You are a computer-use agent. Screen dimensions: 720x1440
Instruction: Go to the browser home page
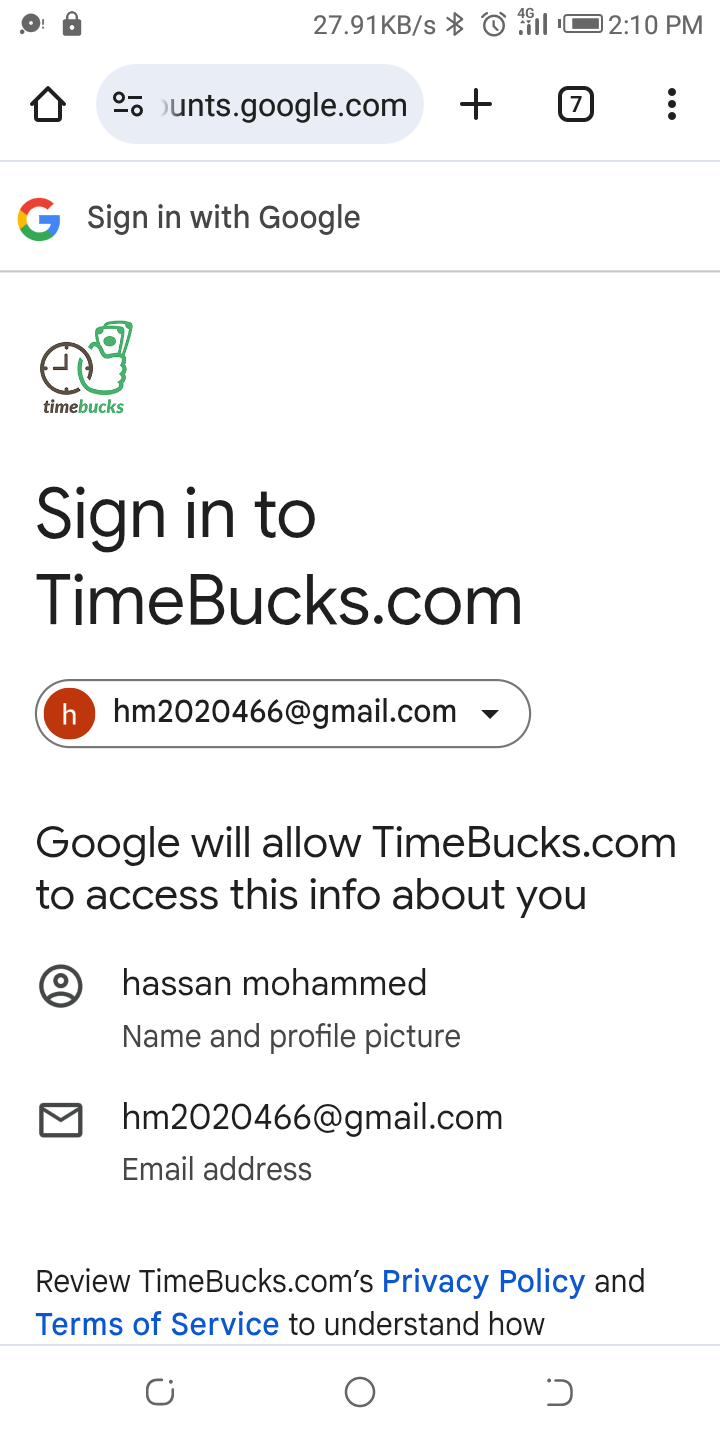point(48,104)
